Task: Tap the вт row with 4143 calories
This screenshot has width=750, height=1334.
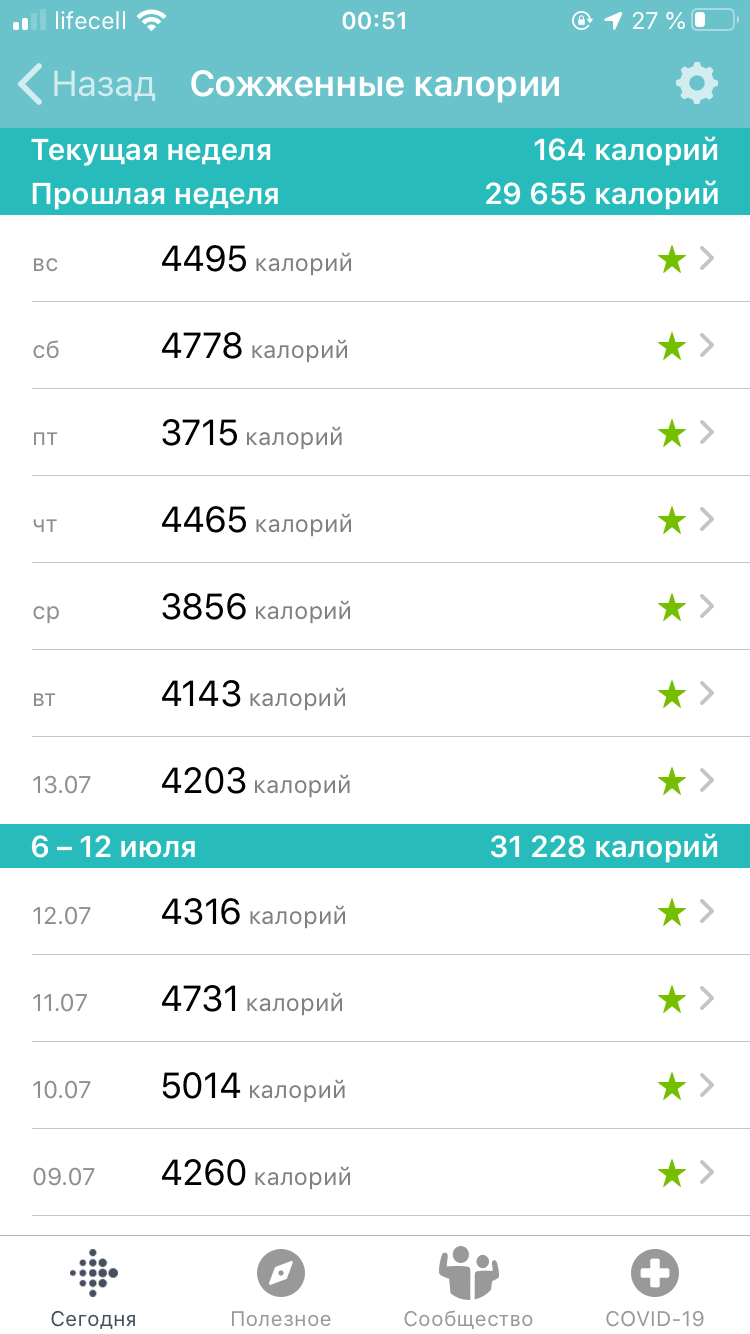Action: tap(375, 695)
